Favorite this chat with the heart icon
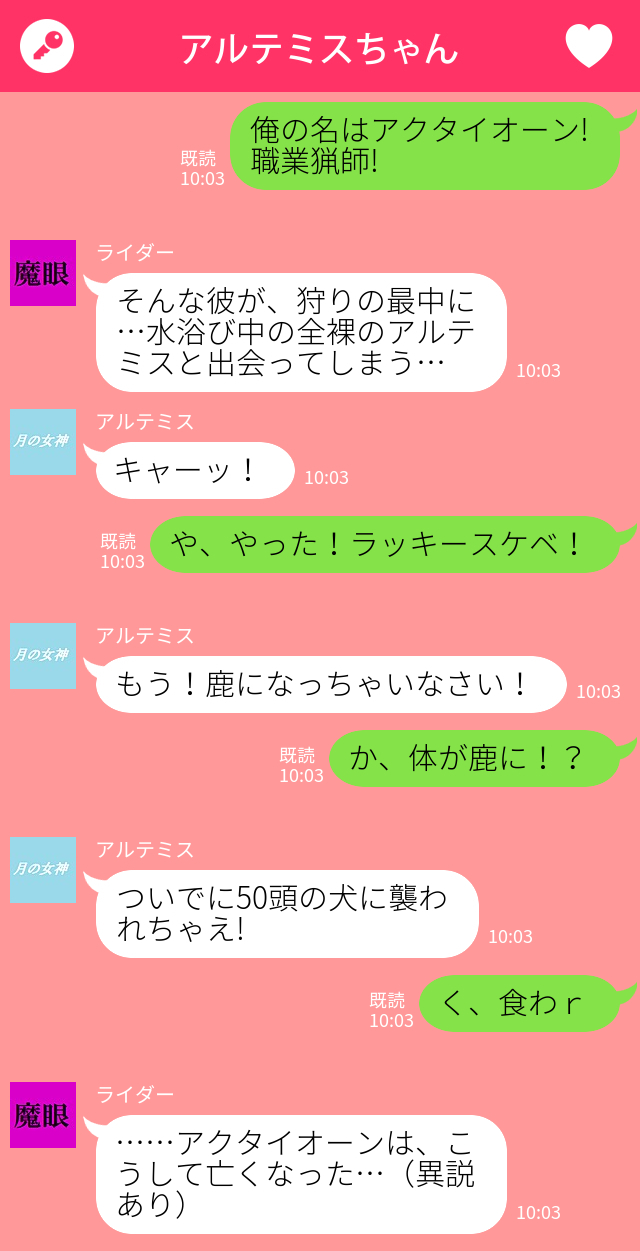Viewport: 640px width, 1251px height. (x=588, y=46)
